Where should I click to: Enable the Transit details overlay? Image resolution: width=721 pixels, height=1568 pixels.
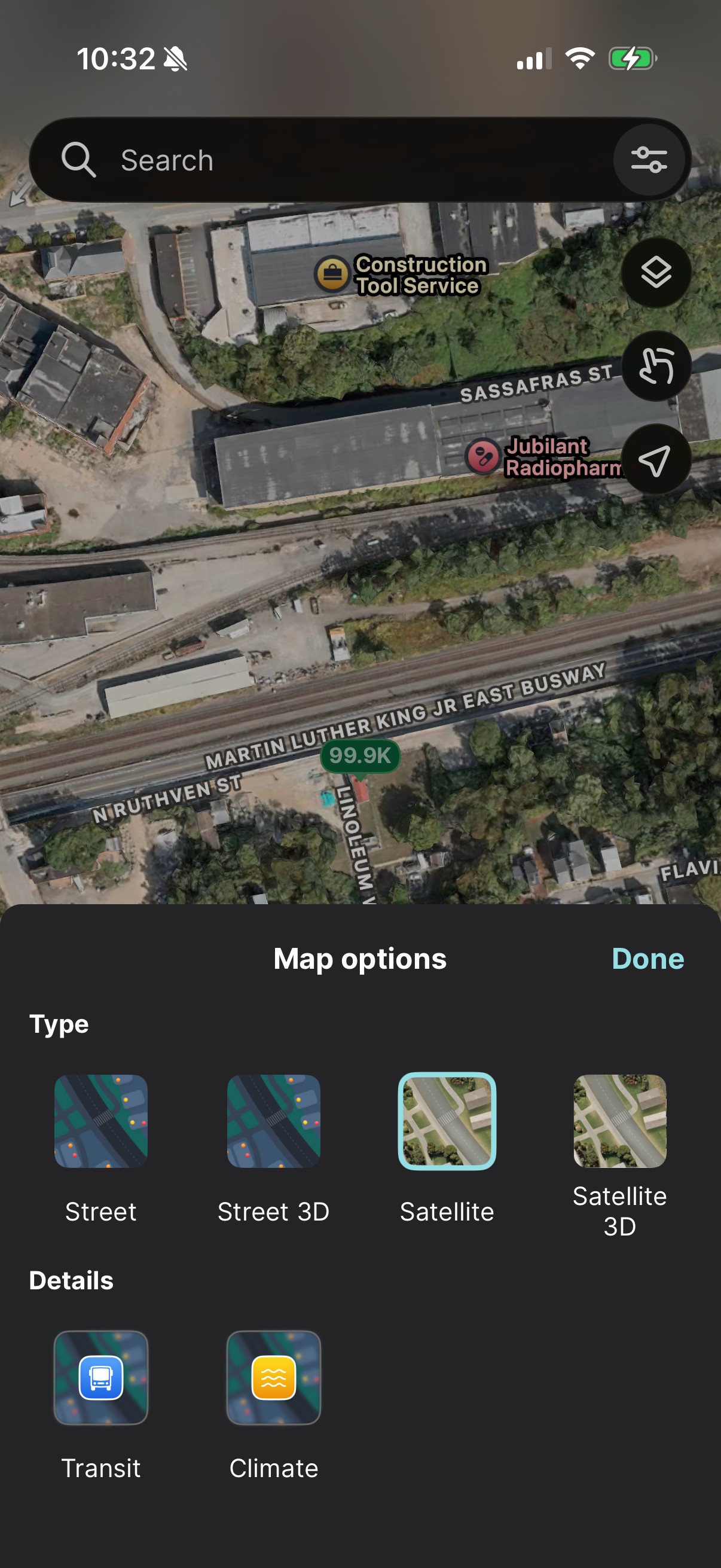click(x=101, y=1378)
